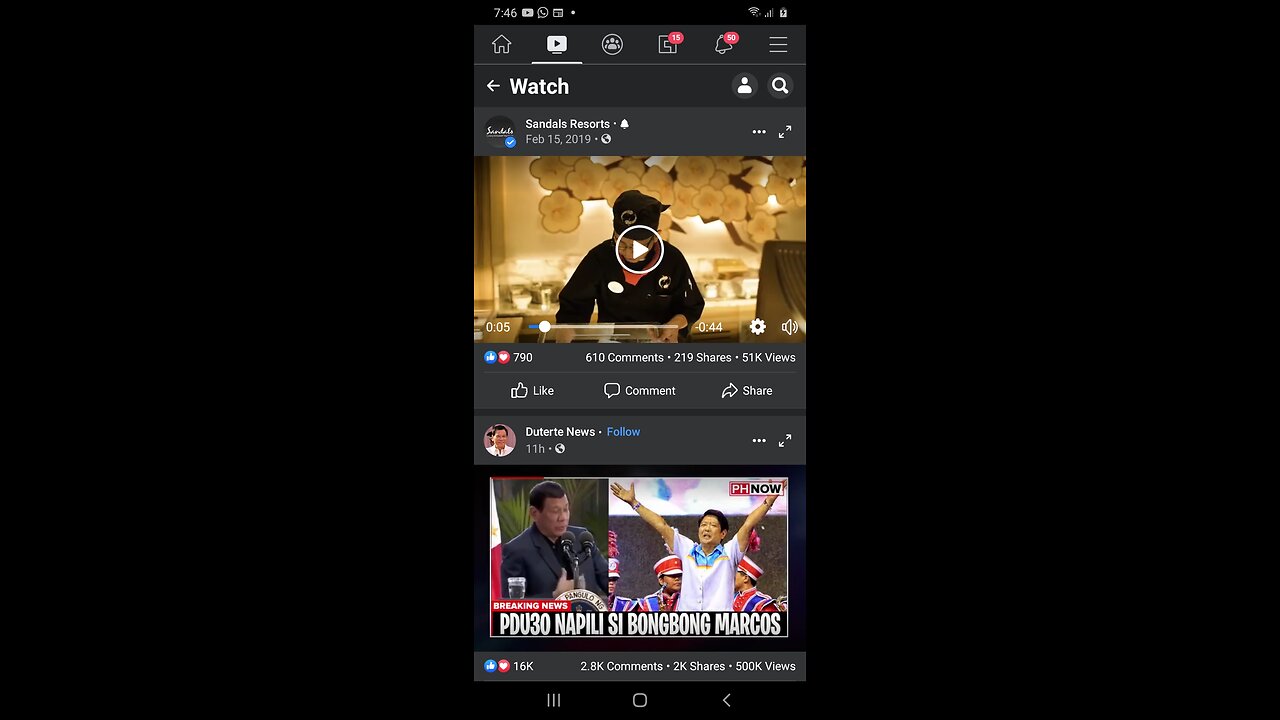Tap the back arrow next to Watch

[493, 86]
